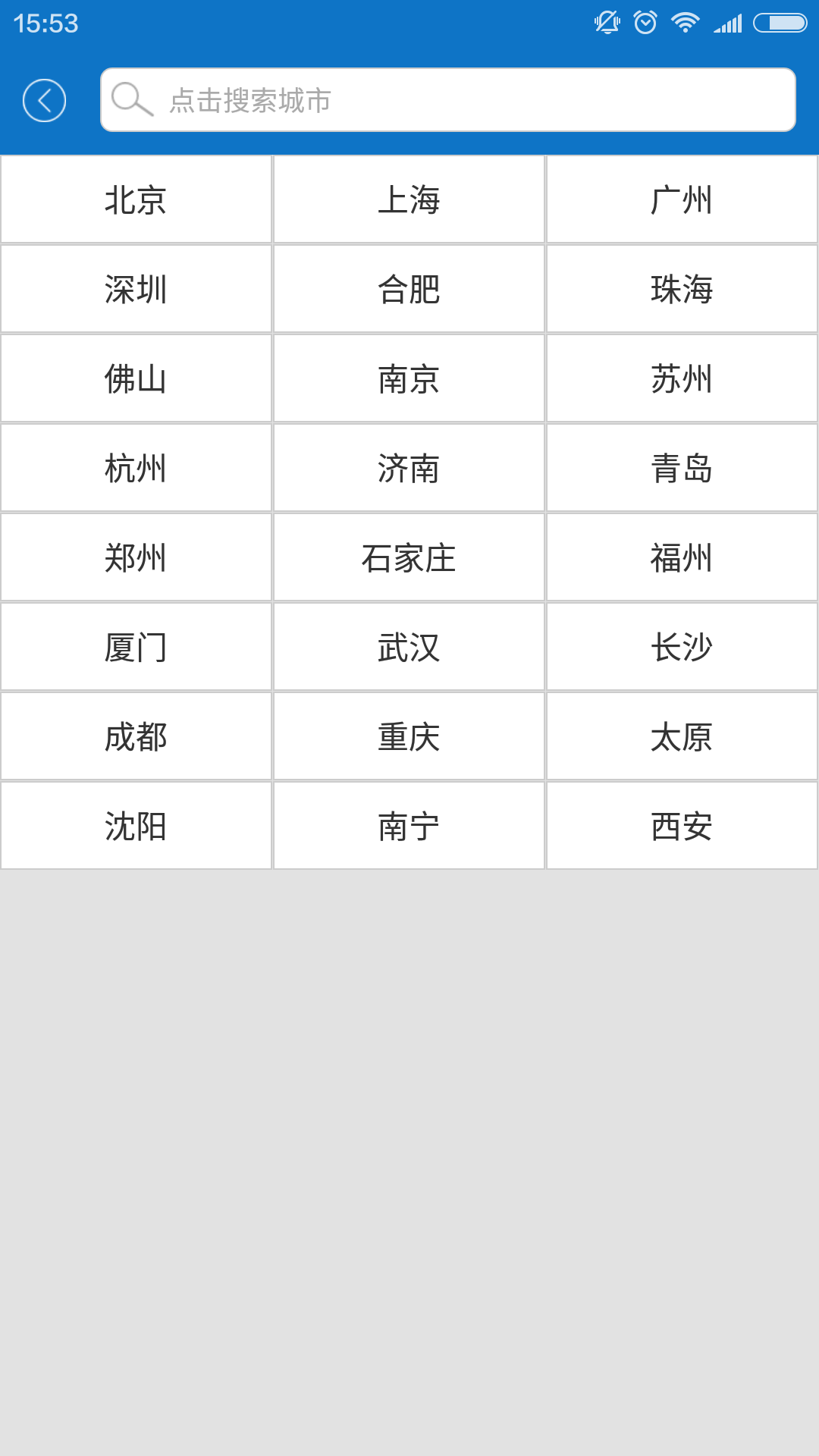Screen dimensions: 819x1456
Task: Select the city 青岛
Action: click(682, 467)
